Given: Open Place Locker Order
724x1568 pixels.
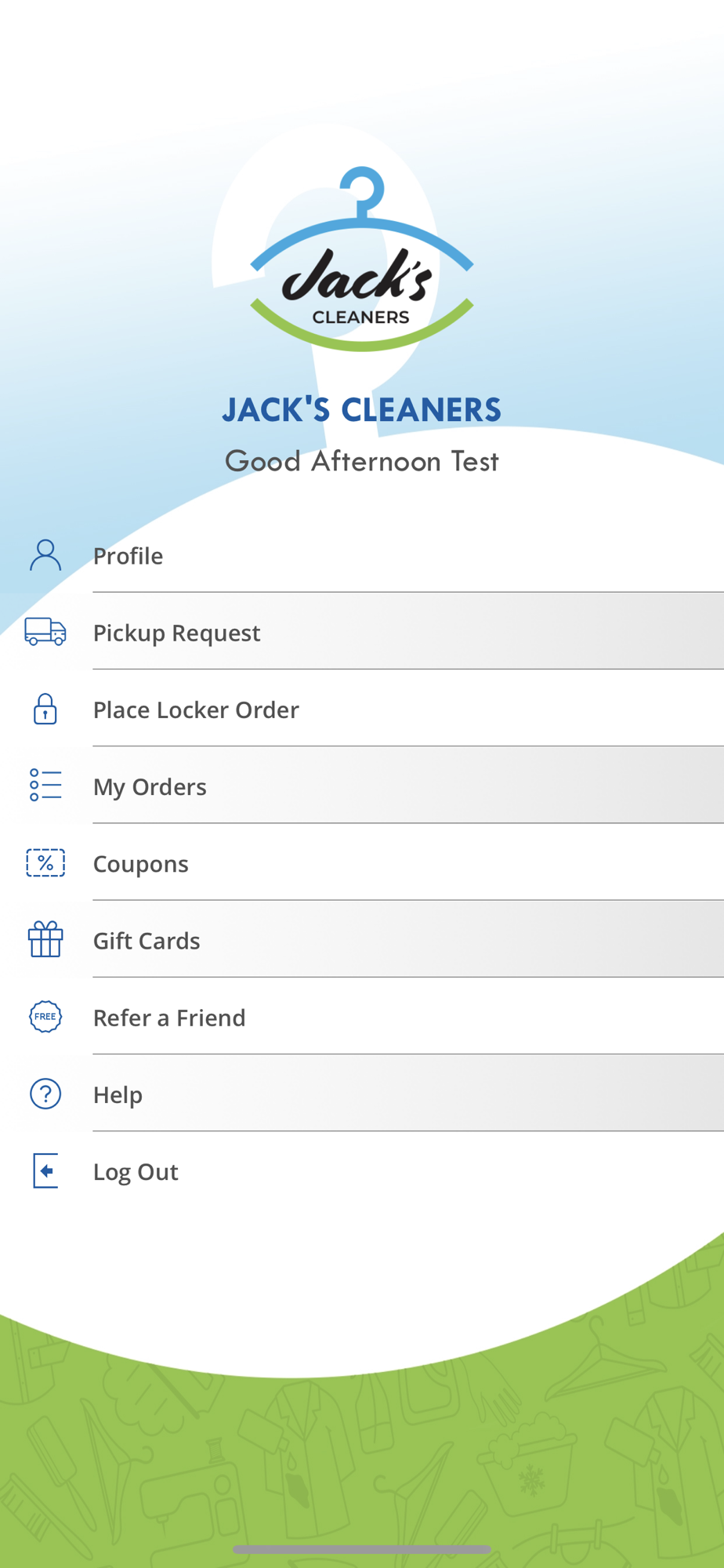Looking at the screenshot, I should pyautogui.click(x=196, y=710).
